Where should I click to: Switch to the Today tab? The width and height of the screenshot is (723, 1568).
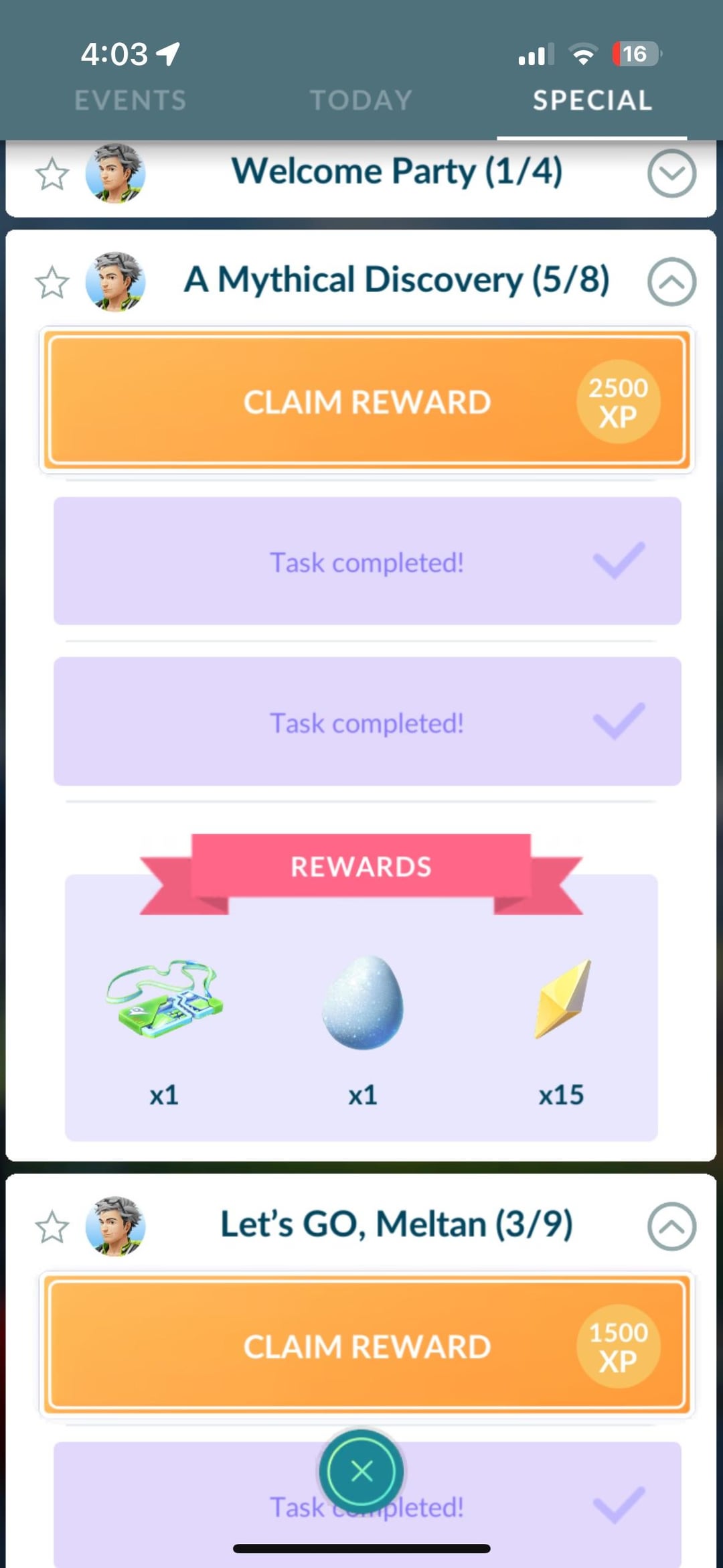pos(361,100)
